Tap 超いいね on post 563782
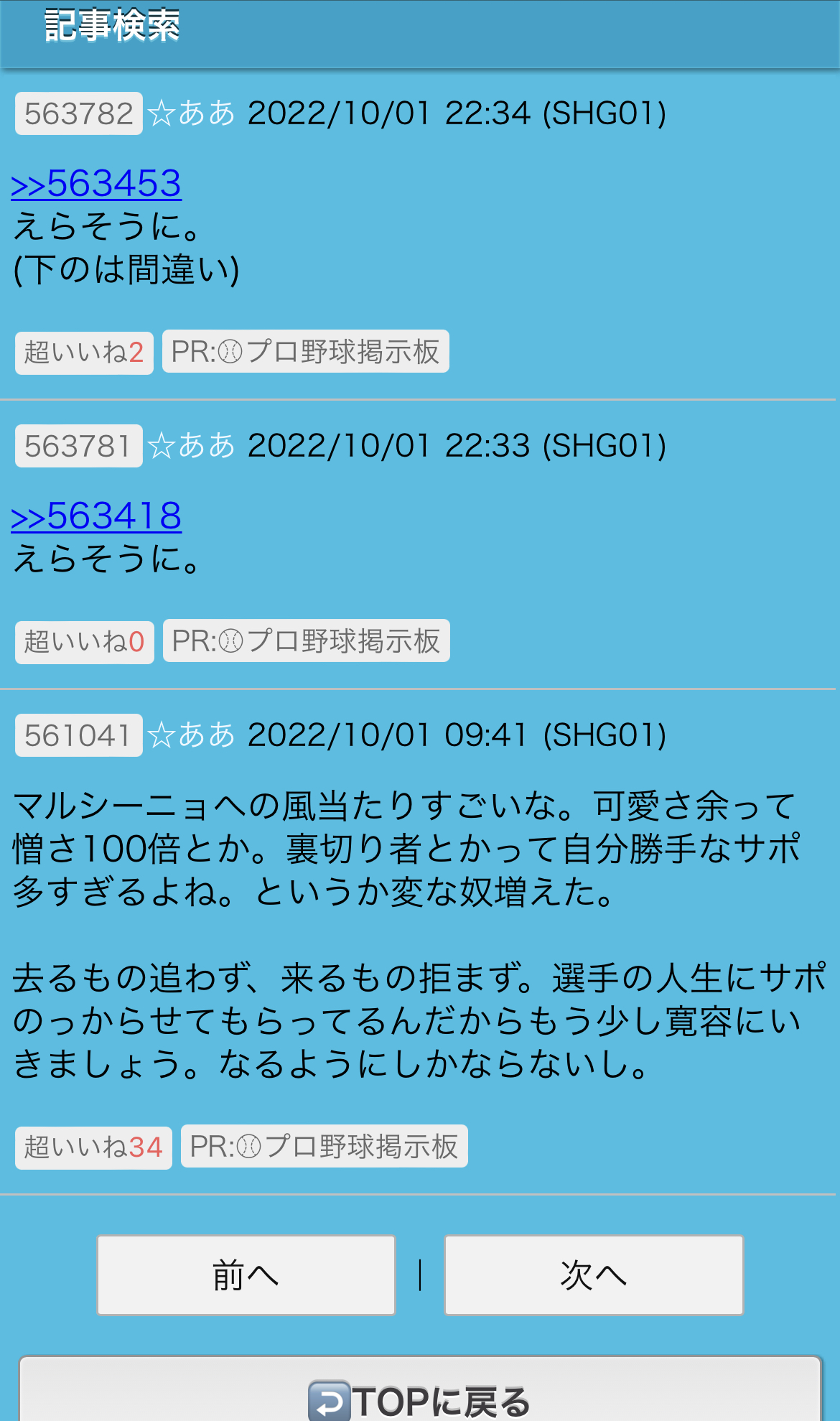 84,353
